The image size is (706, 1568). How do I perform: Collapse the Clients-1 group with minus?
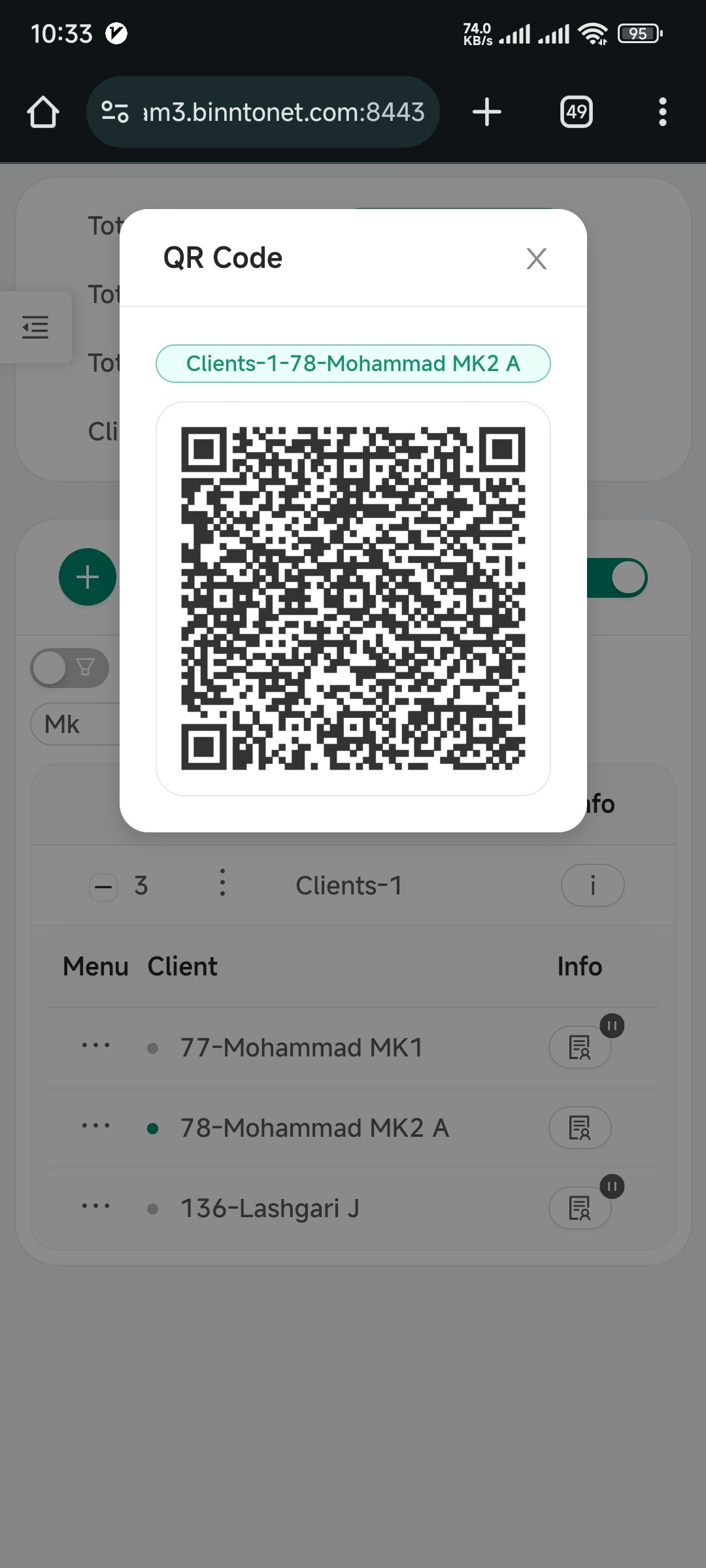103,887
